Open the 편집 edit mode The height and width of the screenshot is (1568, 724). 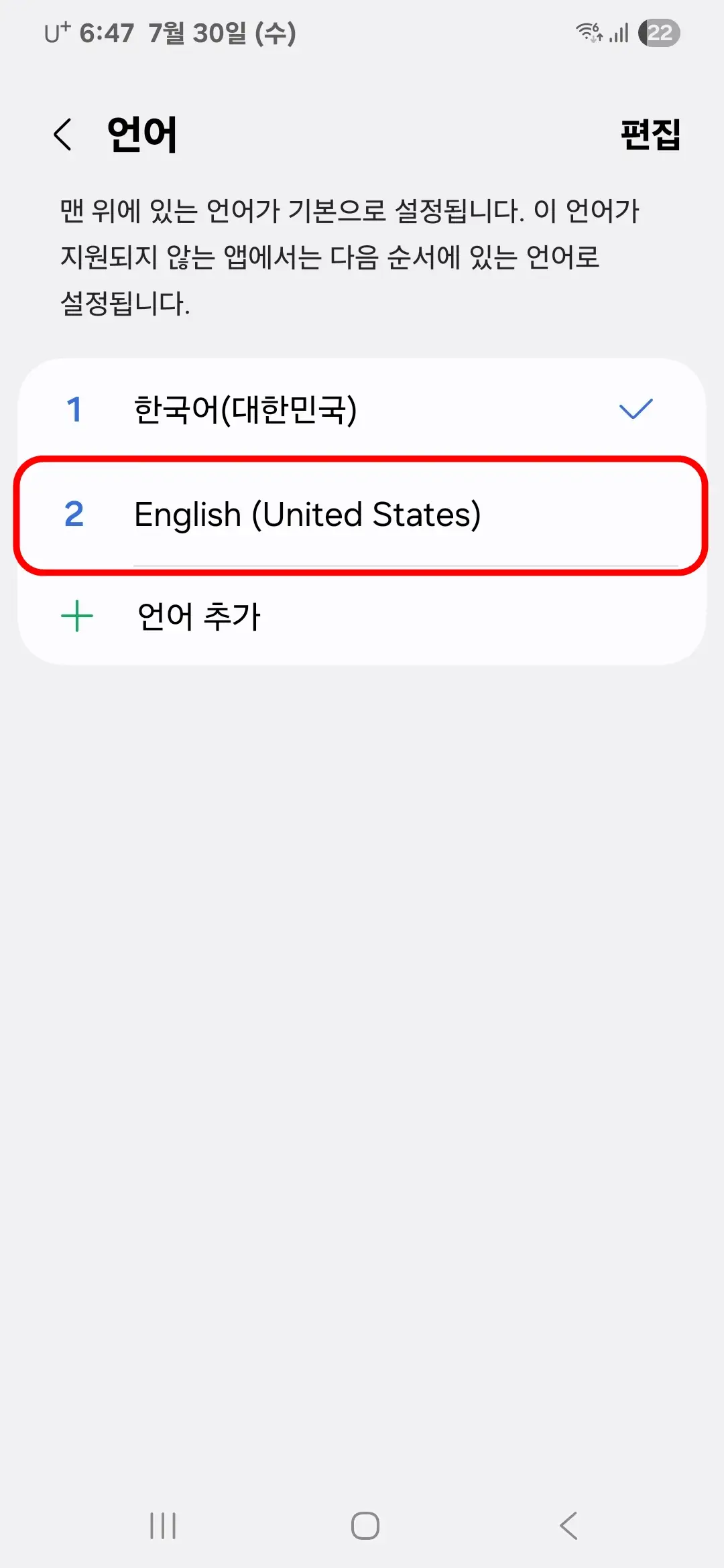[x=649, y=134]
